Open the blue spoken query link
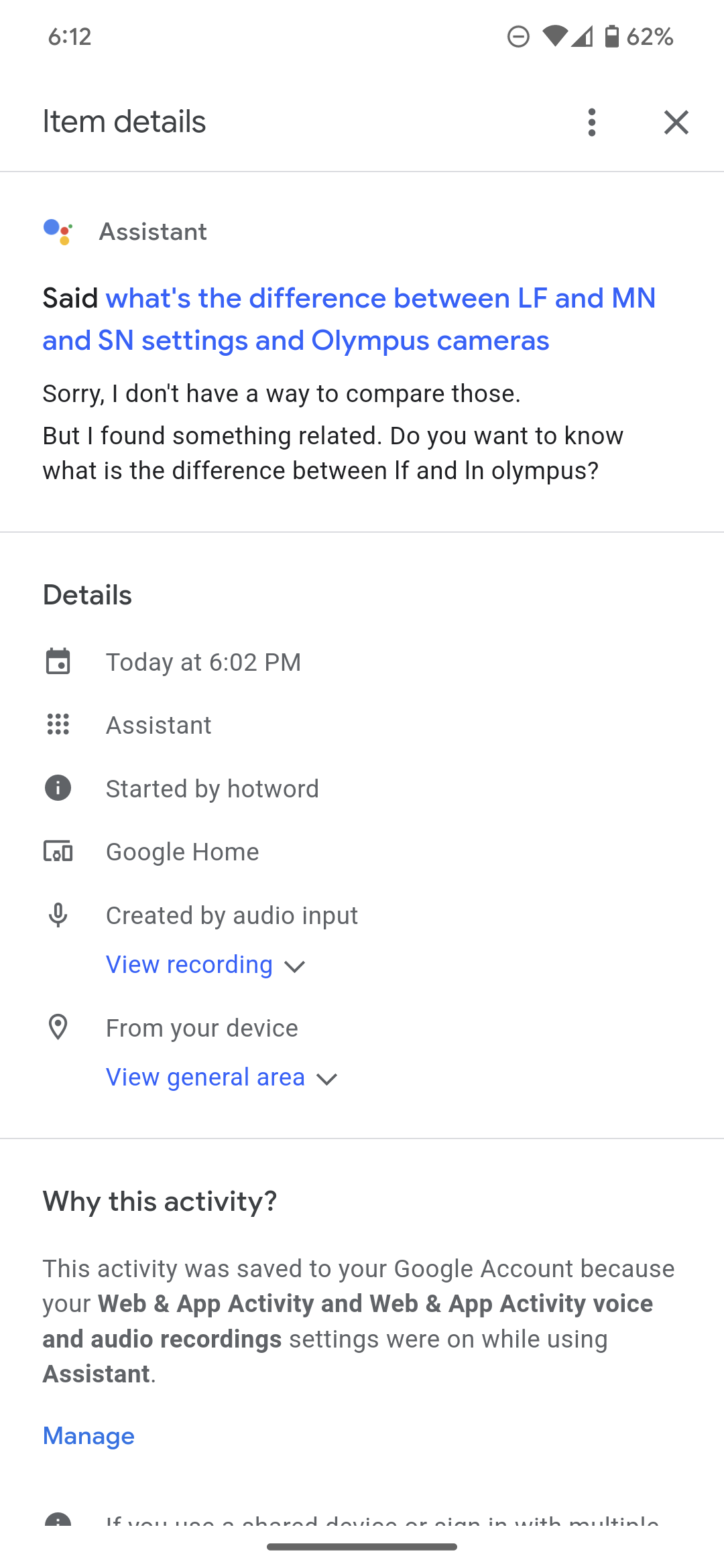The image size is (724, 1568). pos(349,320)
